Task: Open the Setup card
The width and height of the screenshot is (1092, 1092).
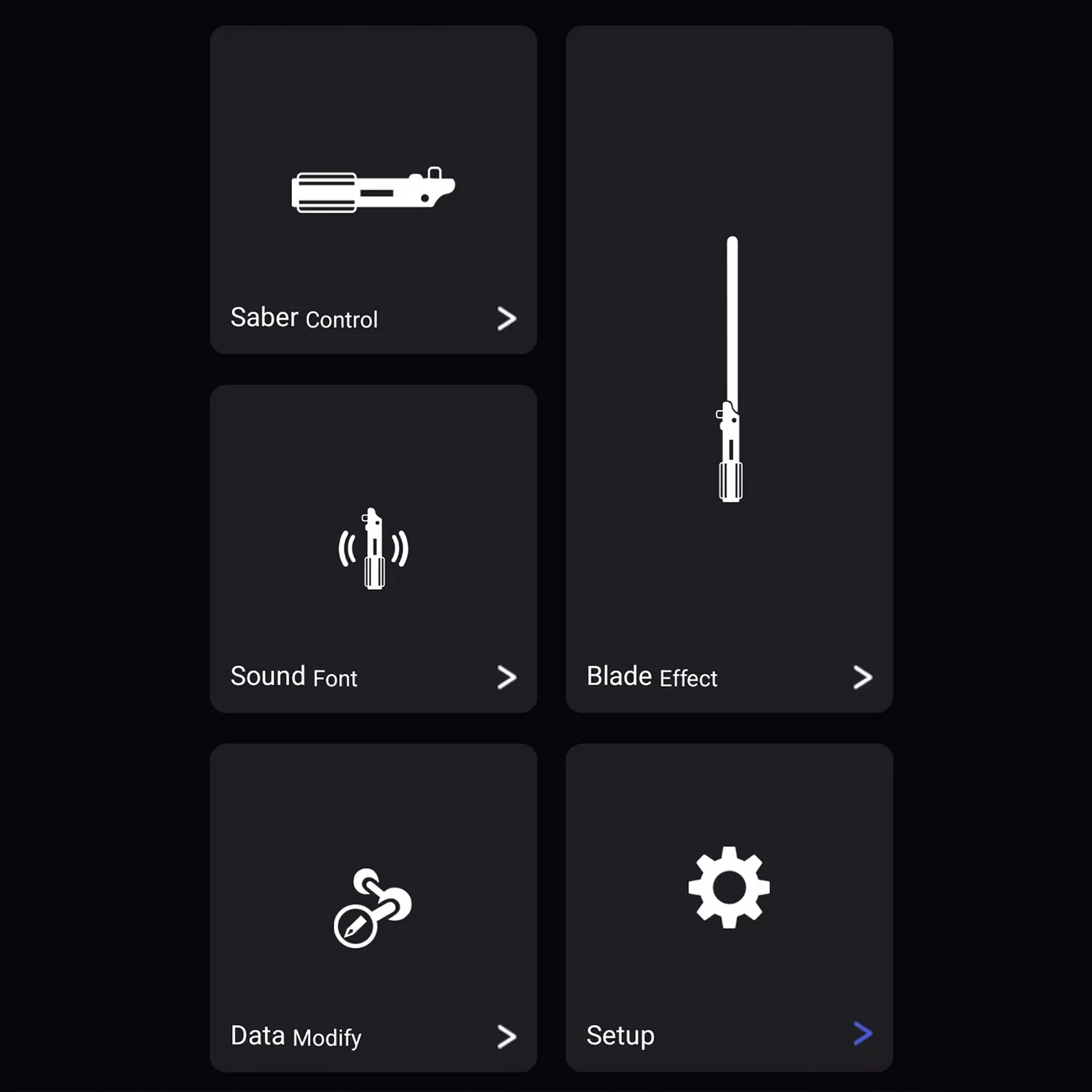Action: [729, 907]
